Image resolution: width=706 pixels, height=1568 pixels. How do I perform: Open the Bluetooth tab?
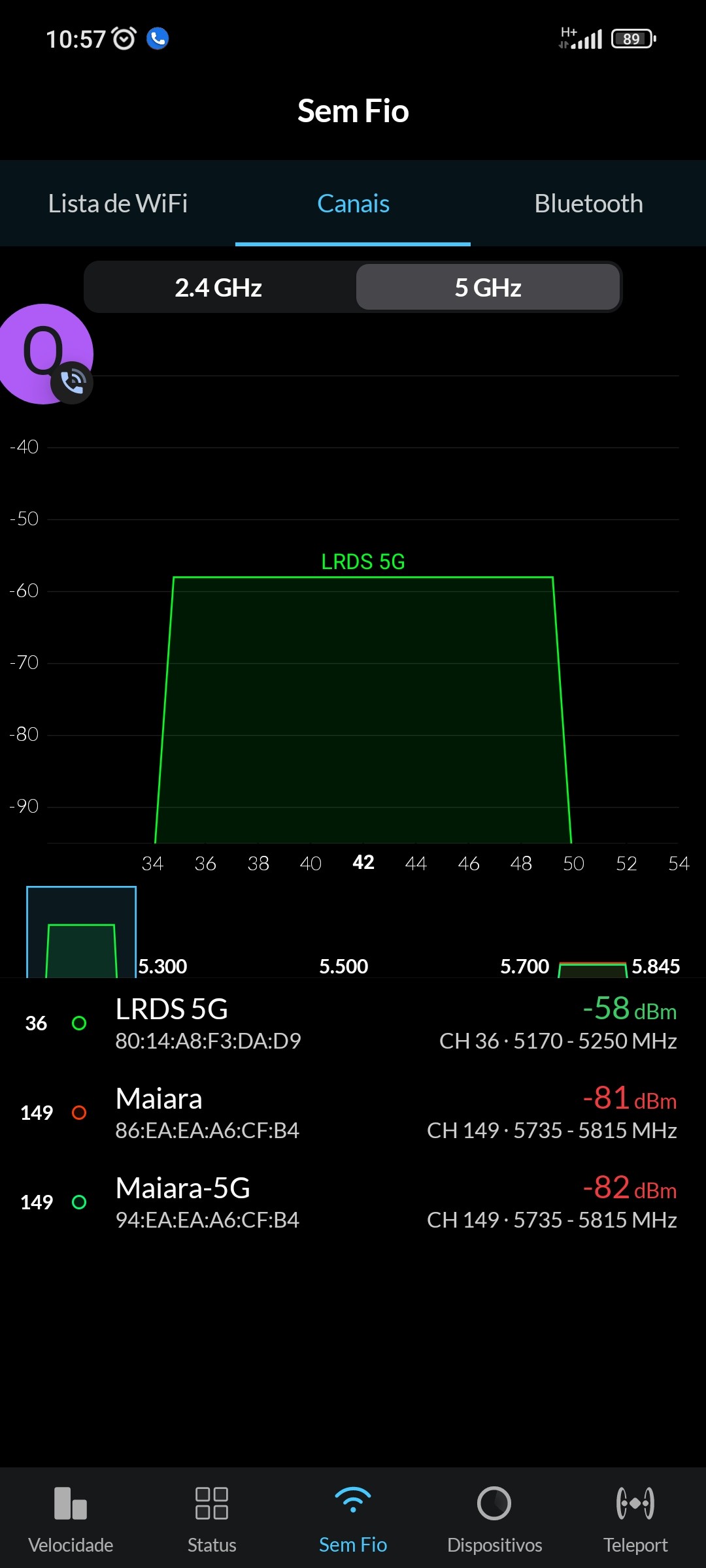[588, 204]
